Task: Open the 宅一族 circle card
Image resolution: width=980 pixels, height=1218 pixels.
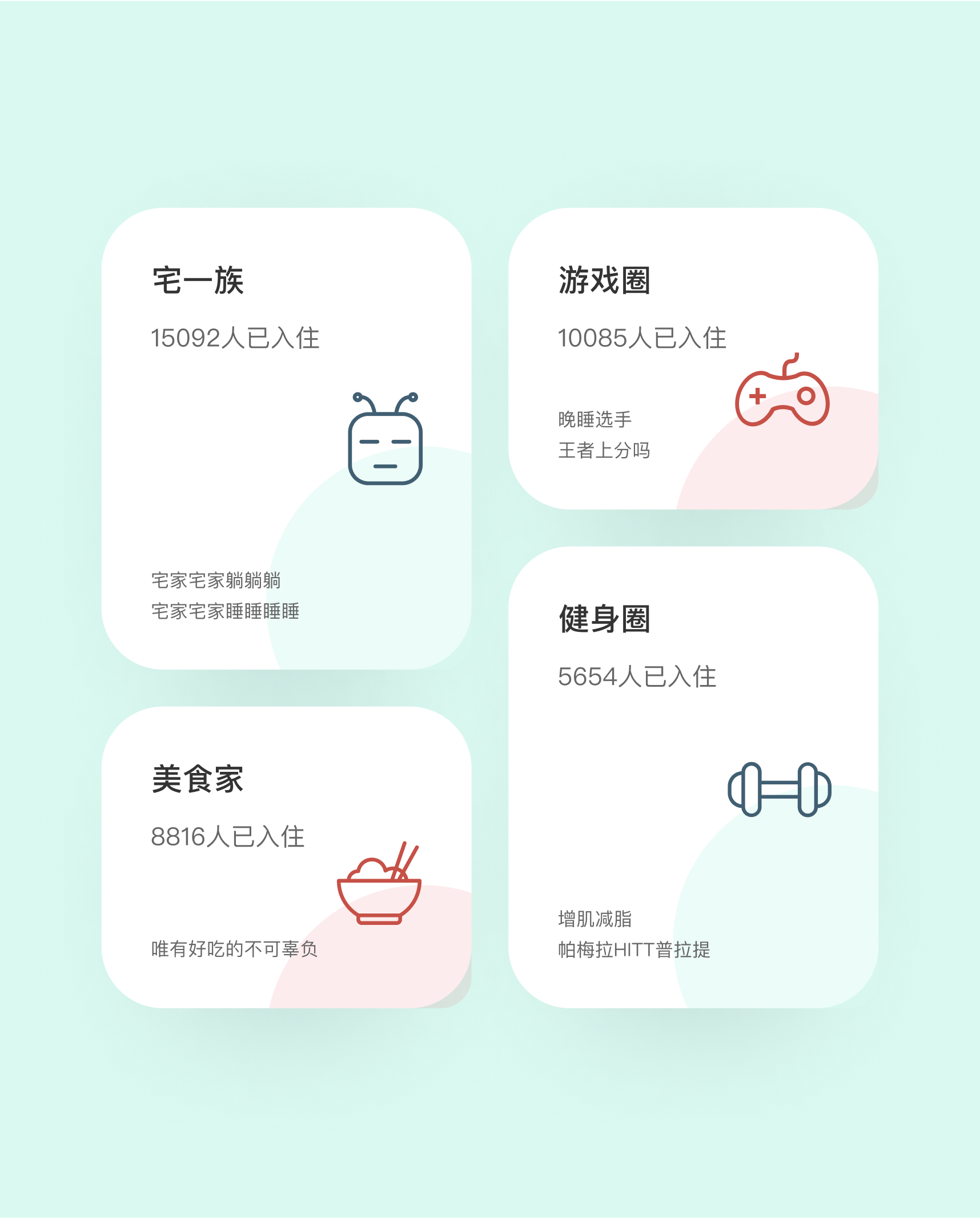Action: [286, 438]
